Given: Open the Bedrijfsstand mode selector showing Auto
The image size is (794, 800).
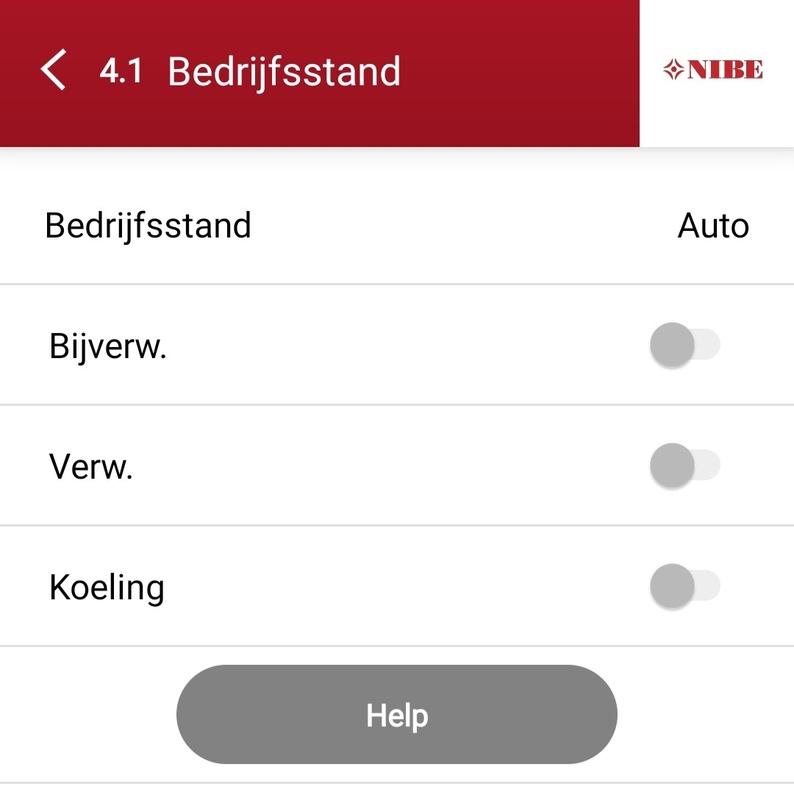Looking at the screenshot, I should pos(712,226).
